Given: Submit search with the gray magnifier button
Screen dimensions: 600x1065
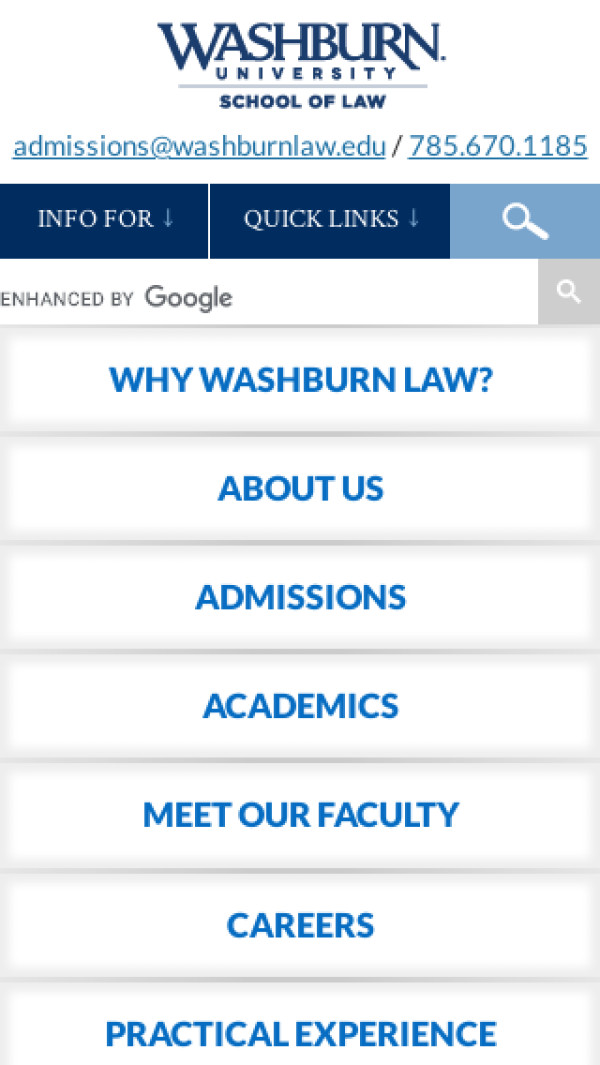Looking at the screenshot, I should click(569, 292).
